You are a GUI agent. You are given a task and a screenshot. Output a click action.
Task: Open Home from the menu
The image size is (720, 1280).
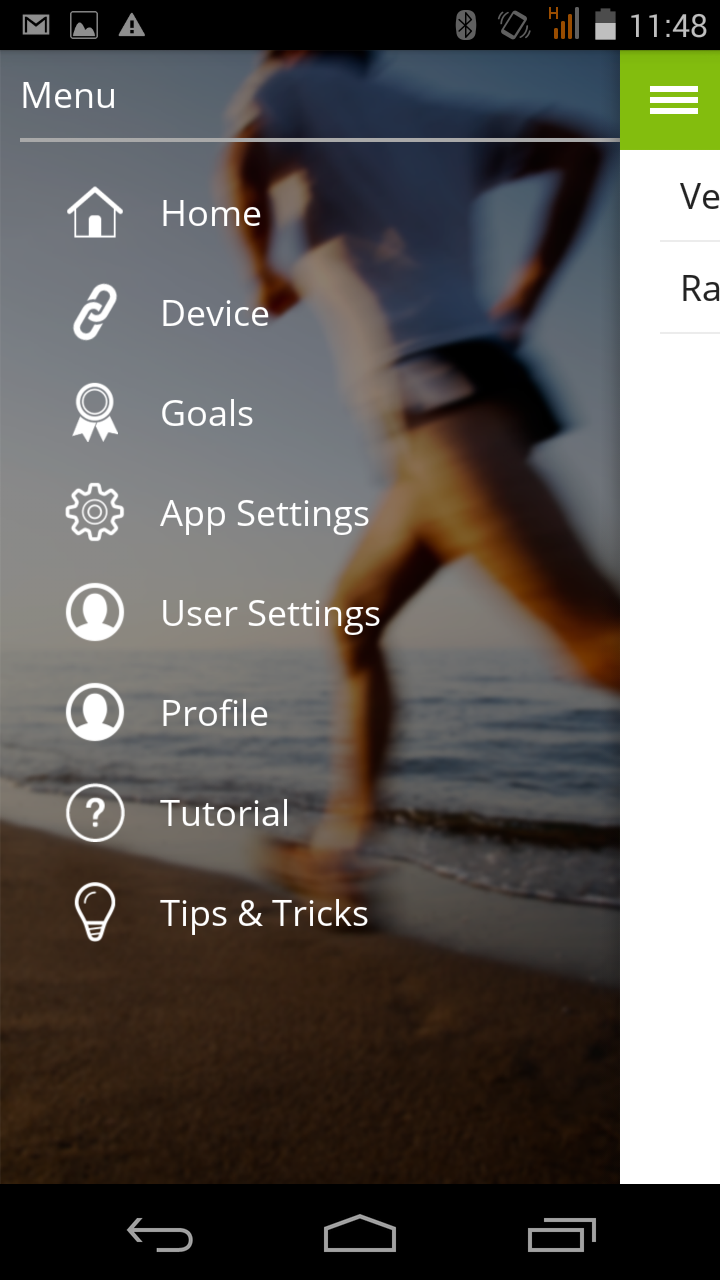310,213
